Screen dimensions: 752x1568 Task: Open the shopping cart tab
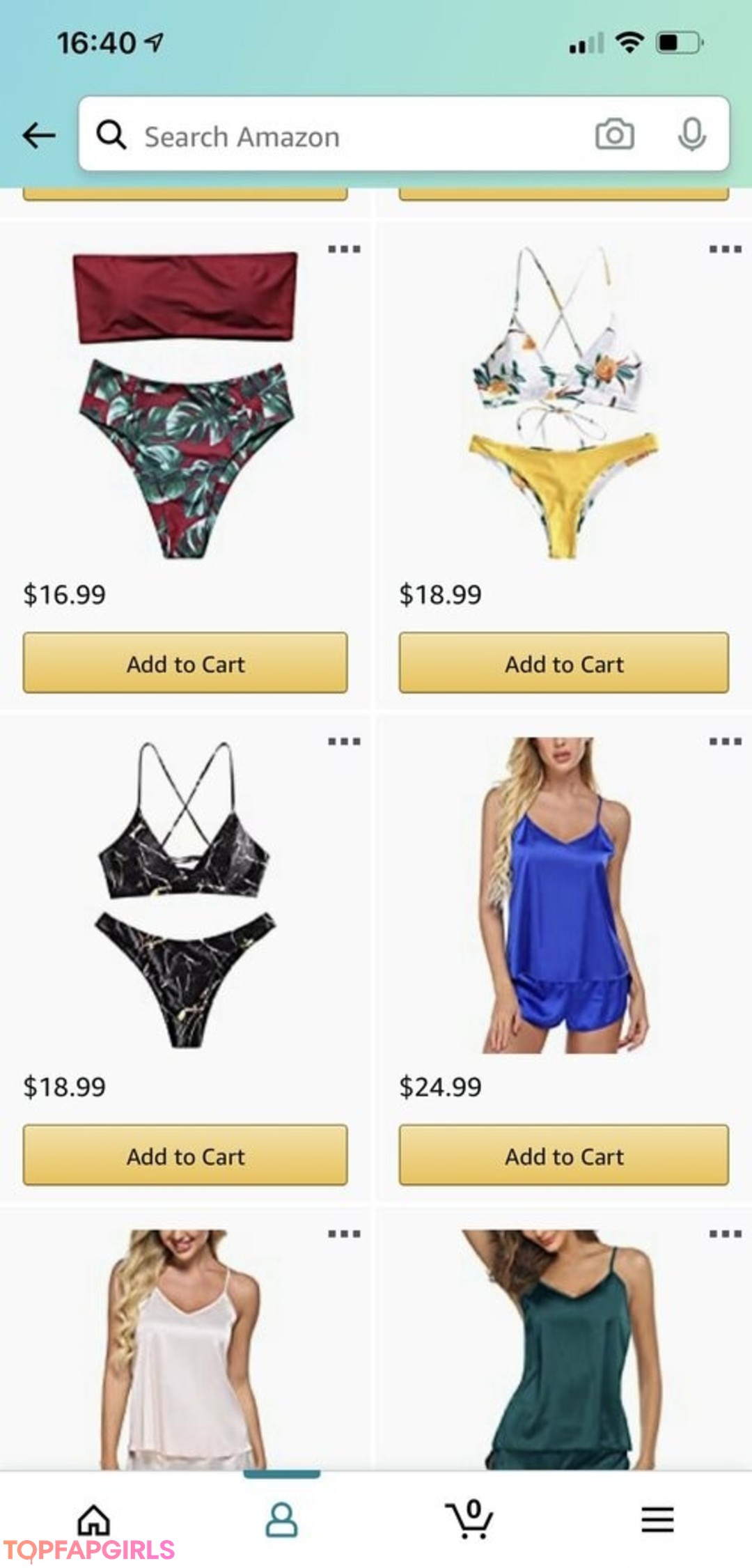point(470,1520)
